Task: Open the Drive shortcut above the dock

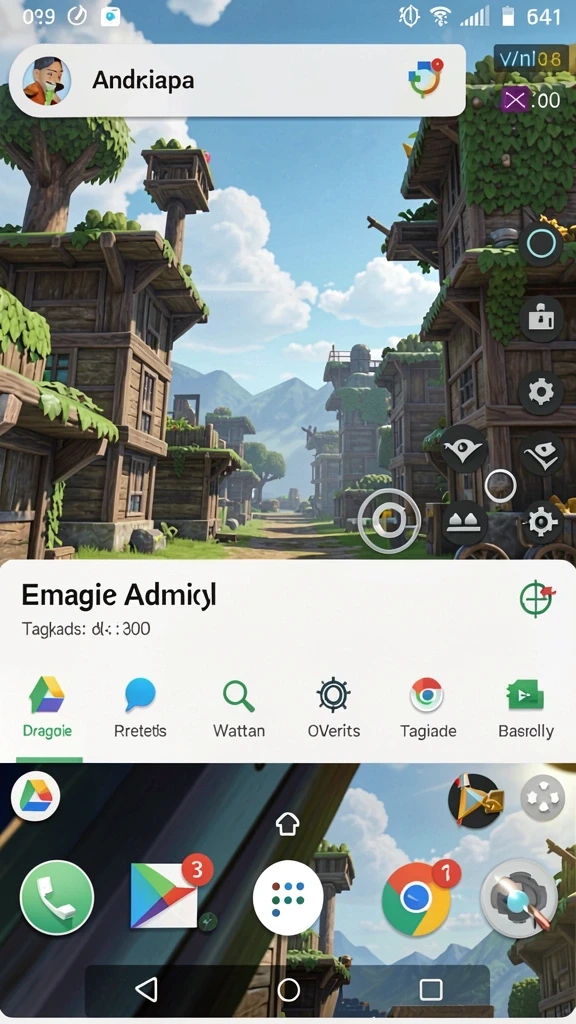Action: click(x=36, y=796)
